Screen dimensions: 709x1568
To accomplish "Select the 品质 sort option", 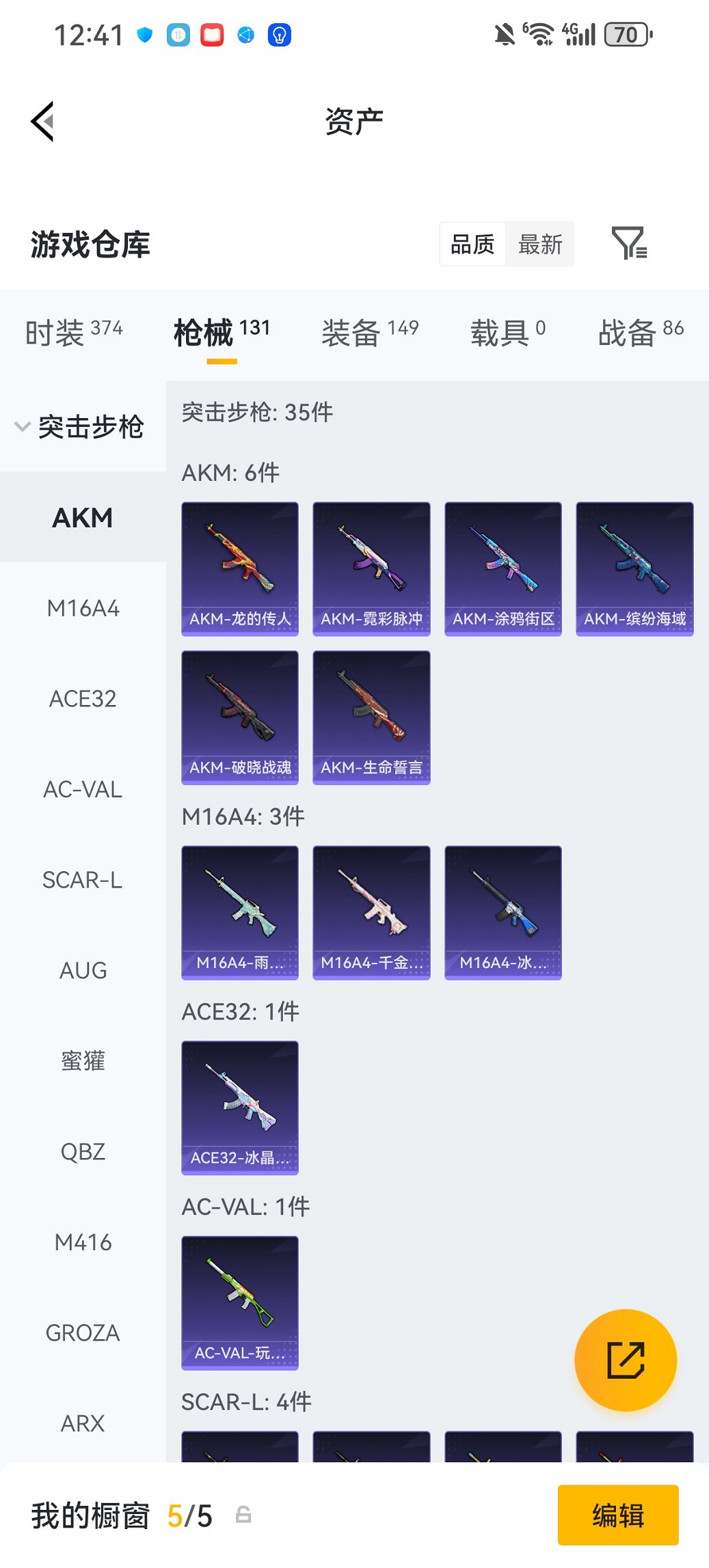I will 472,244.
